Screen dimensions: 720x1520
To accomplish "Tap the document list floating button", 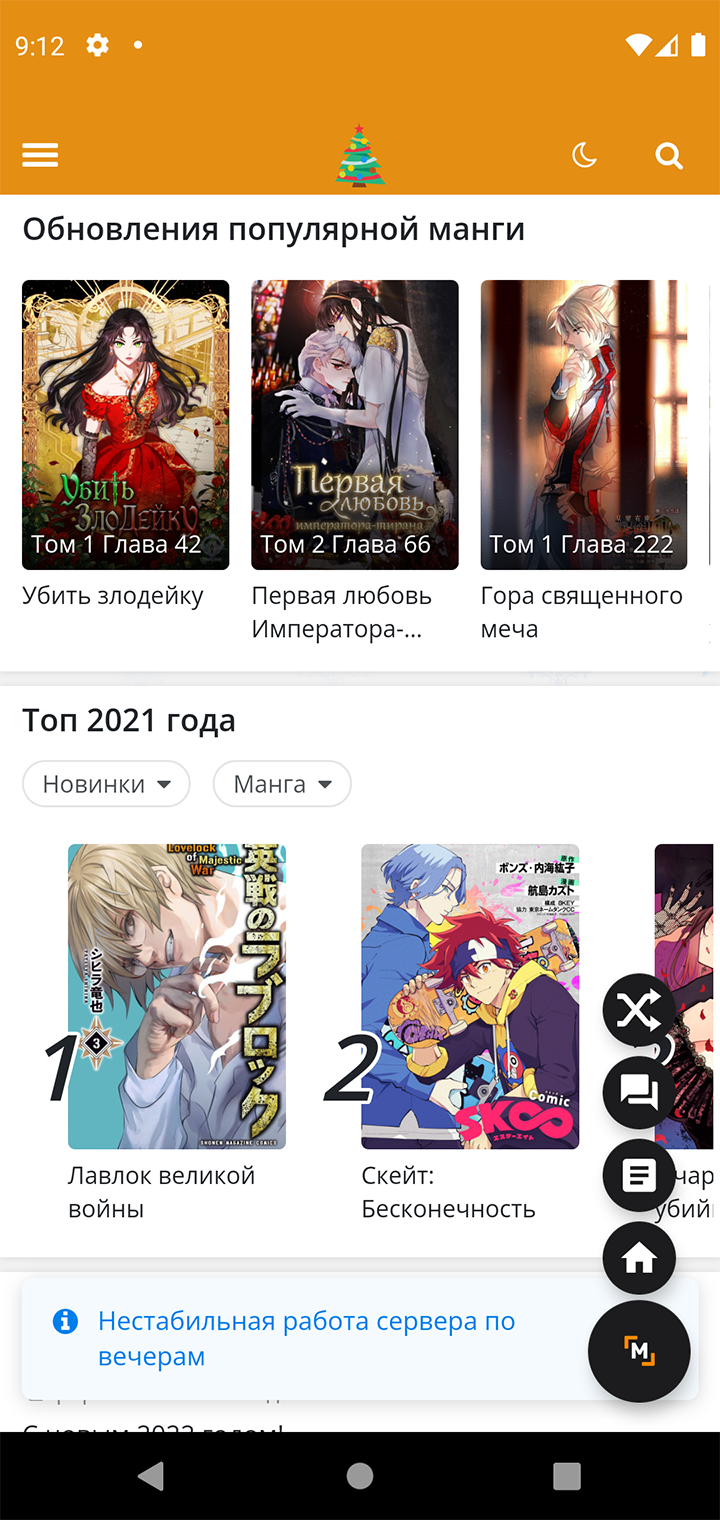I will click(x=639, y=1175).
